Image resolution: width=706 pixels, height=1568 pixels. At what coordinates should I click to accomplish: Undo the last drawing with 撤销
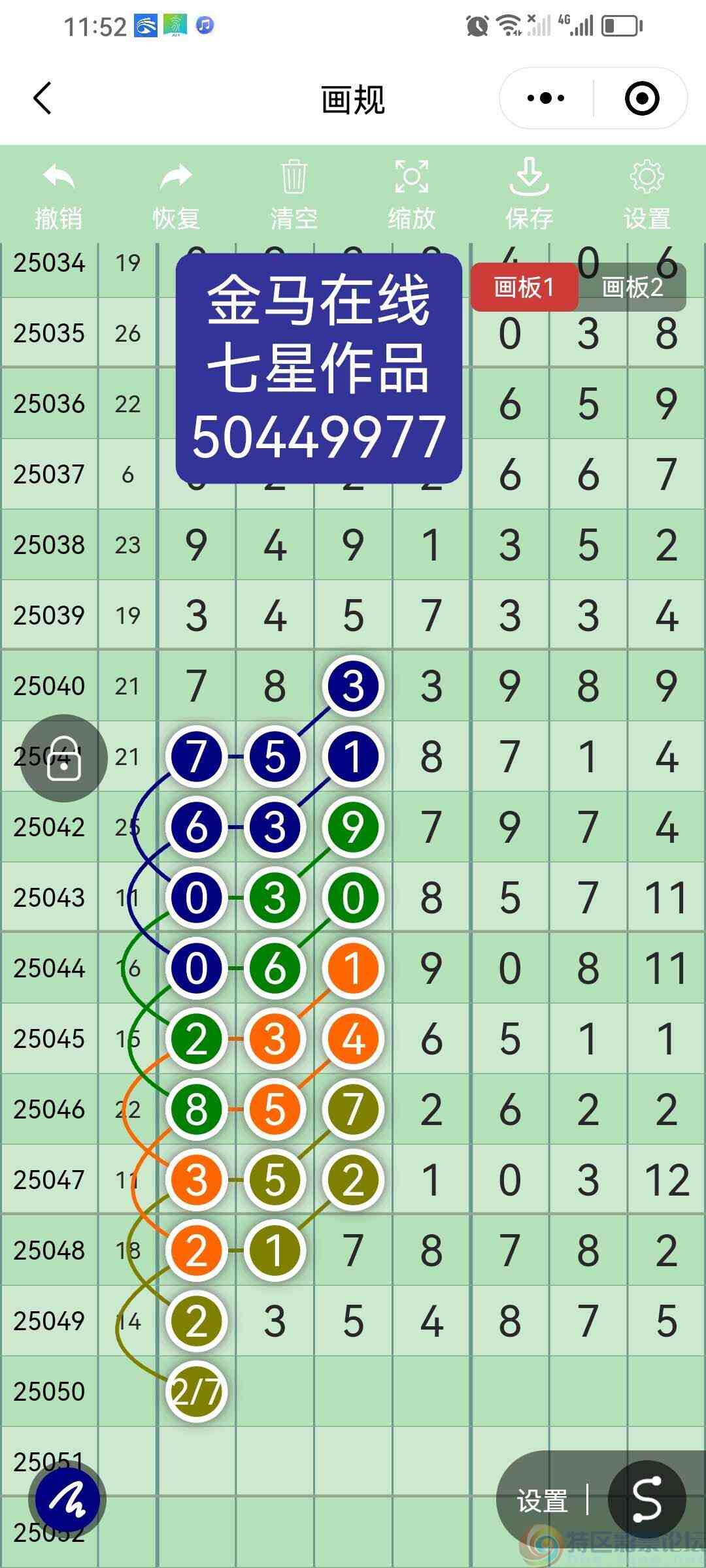tap(59, 196)
